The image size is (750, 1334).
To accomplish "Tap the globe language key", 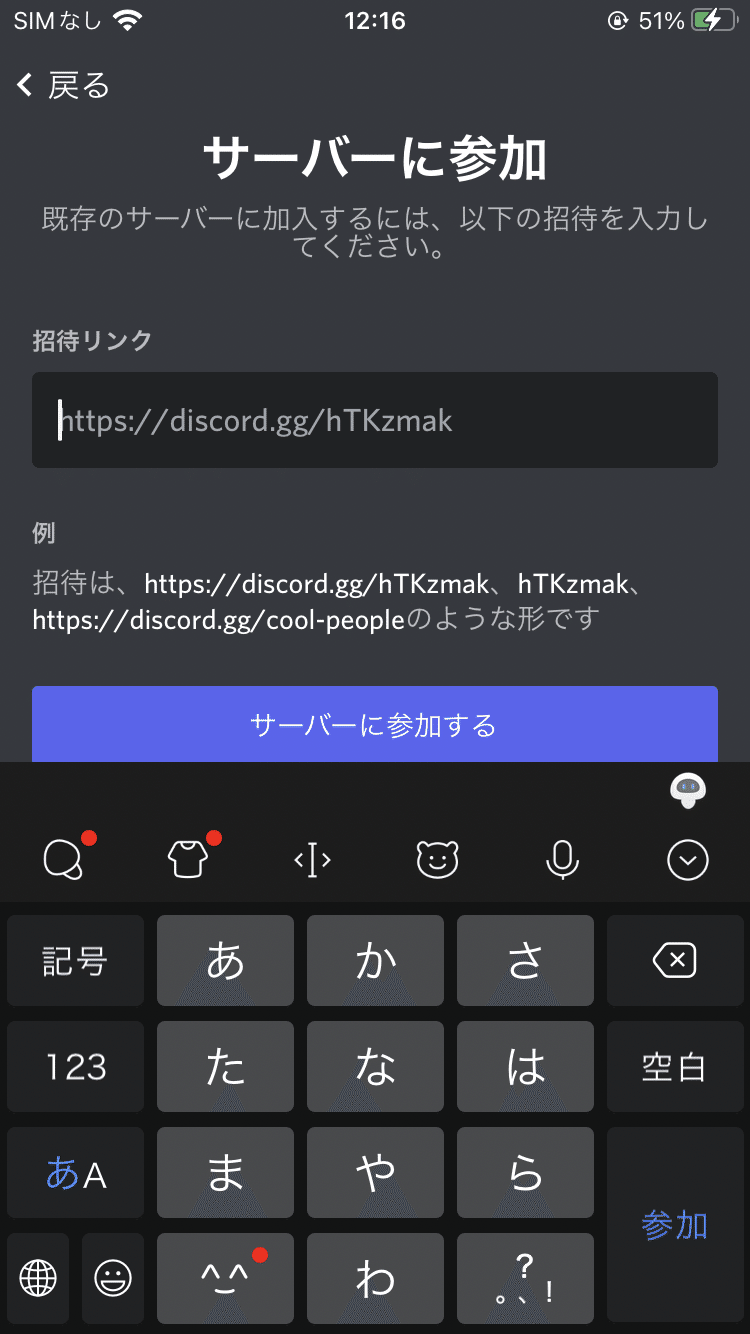I will [x=38, y=1278].
